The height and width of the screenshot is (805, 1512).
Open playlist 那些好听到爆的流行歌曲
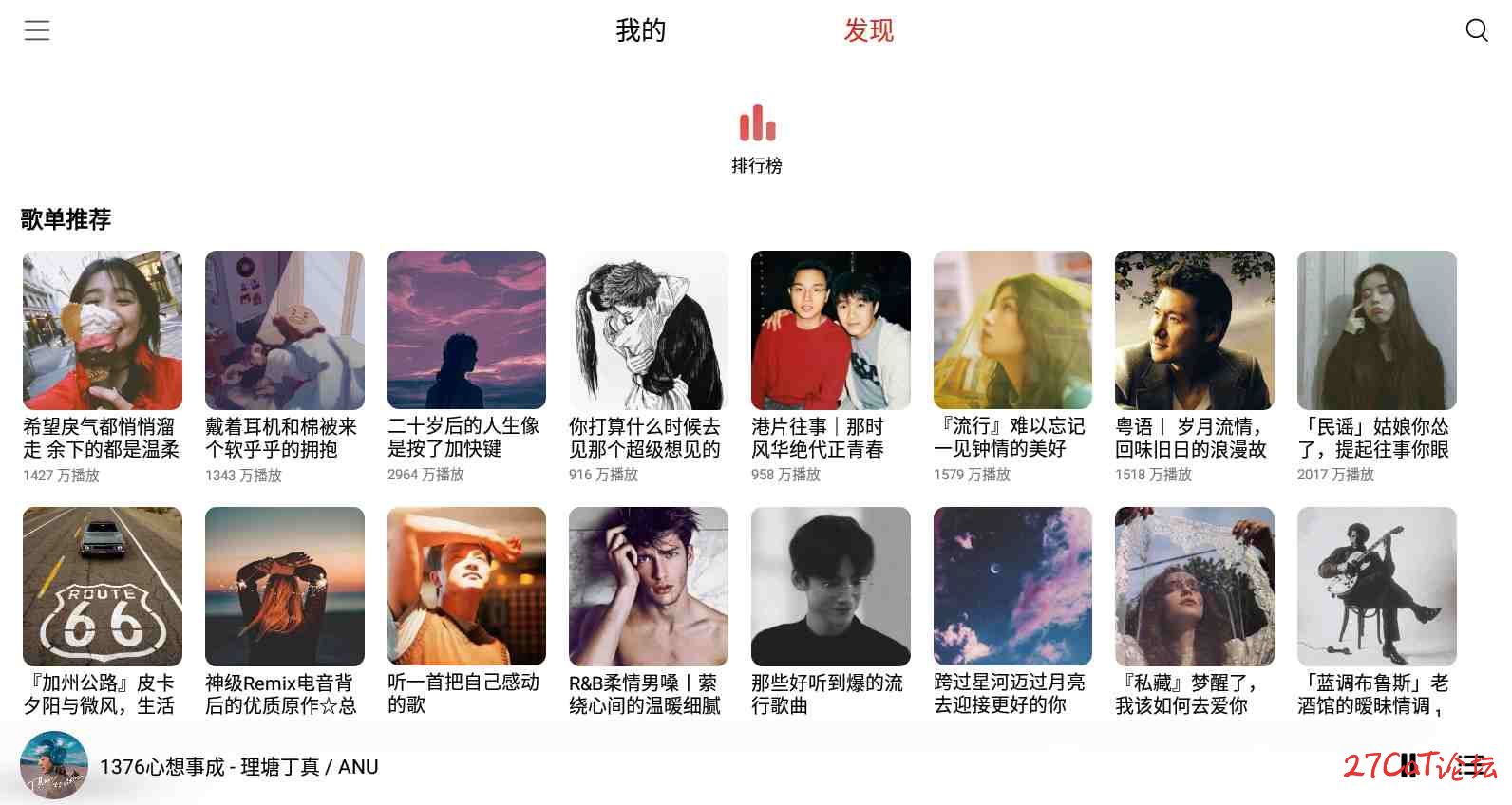831,587
